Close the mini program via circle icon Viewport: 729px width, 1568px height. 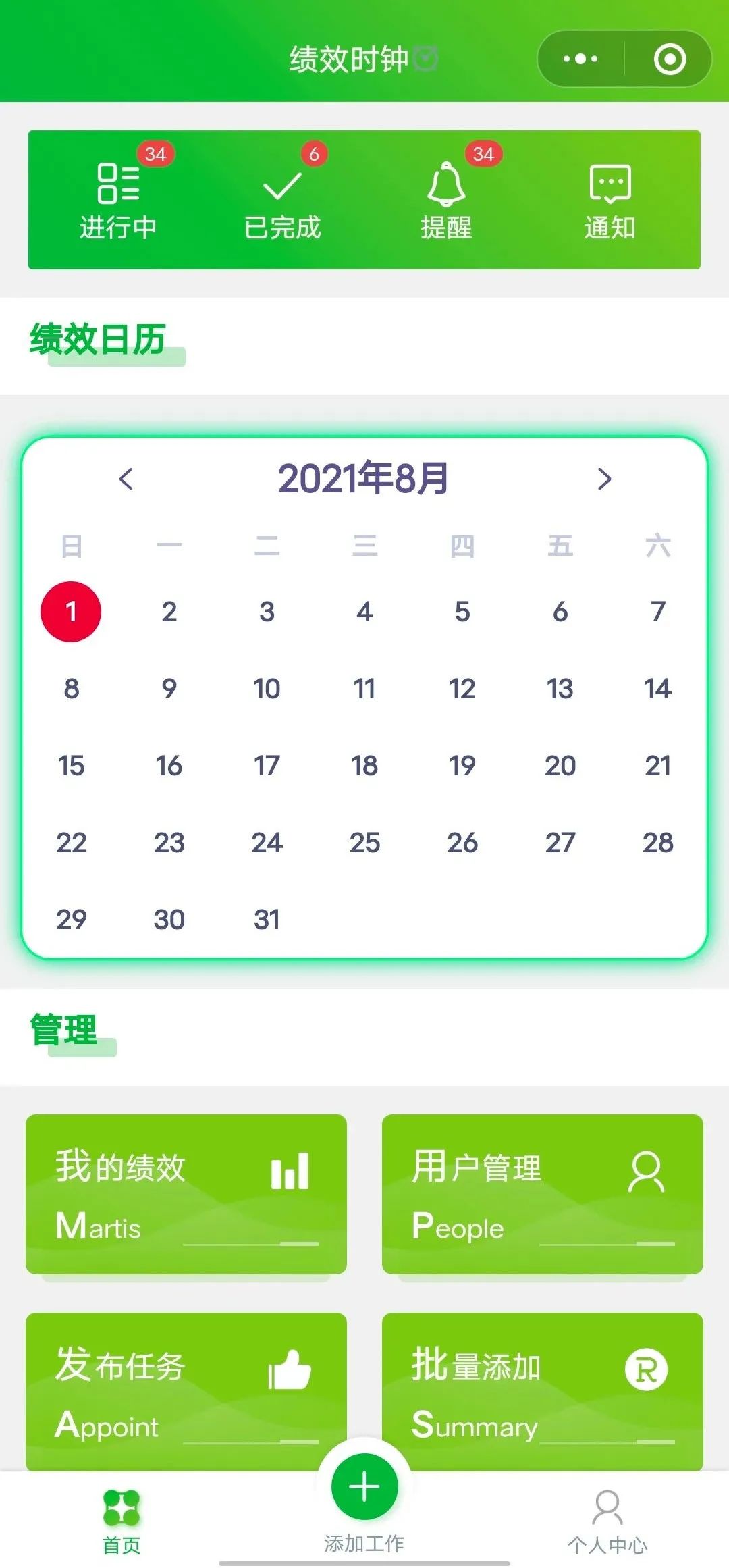(670, 59)
